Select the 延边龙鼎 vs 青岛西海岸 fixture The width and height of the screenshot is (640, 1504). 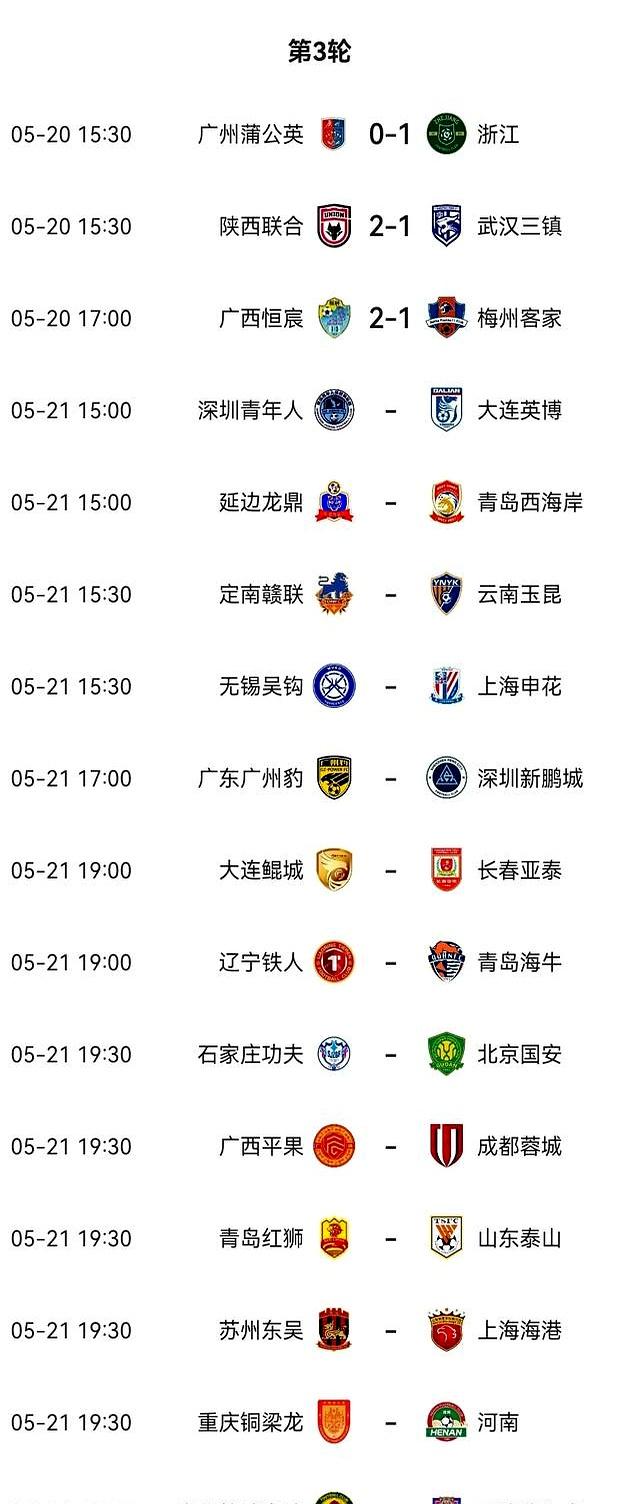[x=390, y=502]
